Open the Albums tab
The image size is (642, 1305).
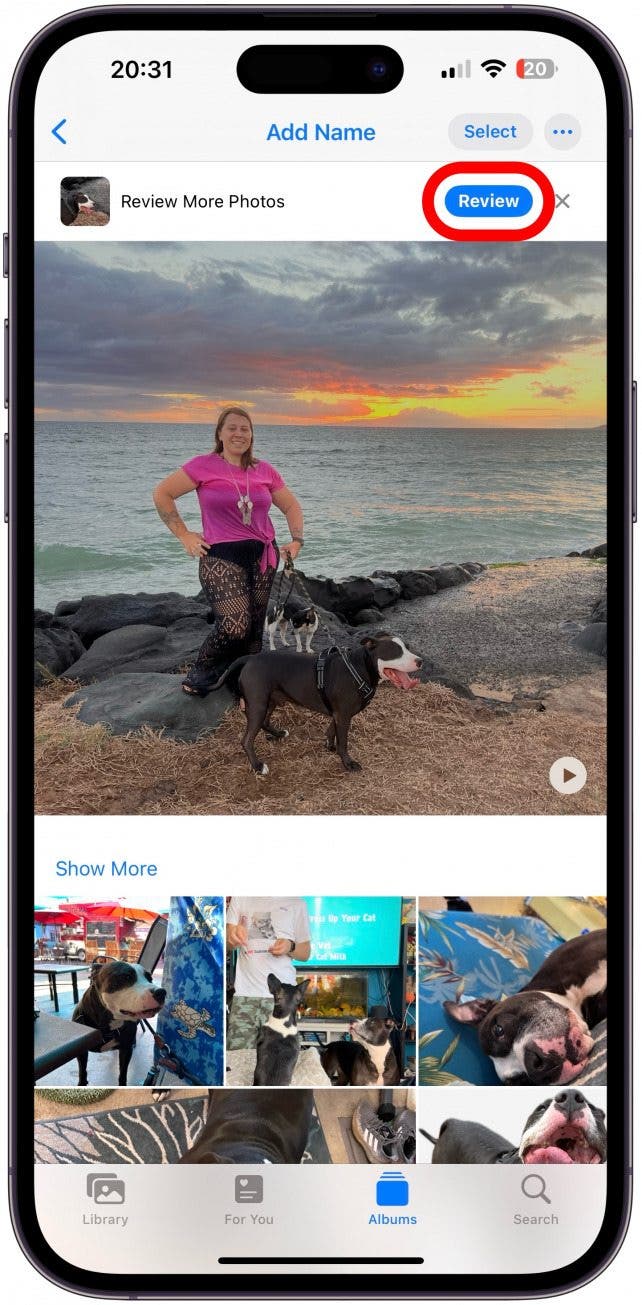392,1200
